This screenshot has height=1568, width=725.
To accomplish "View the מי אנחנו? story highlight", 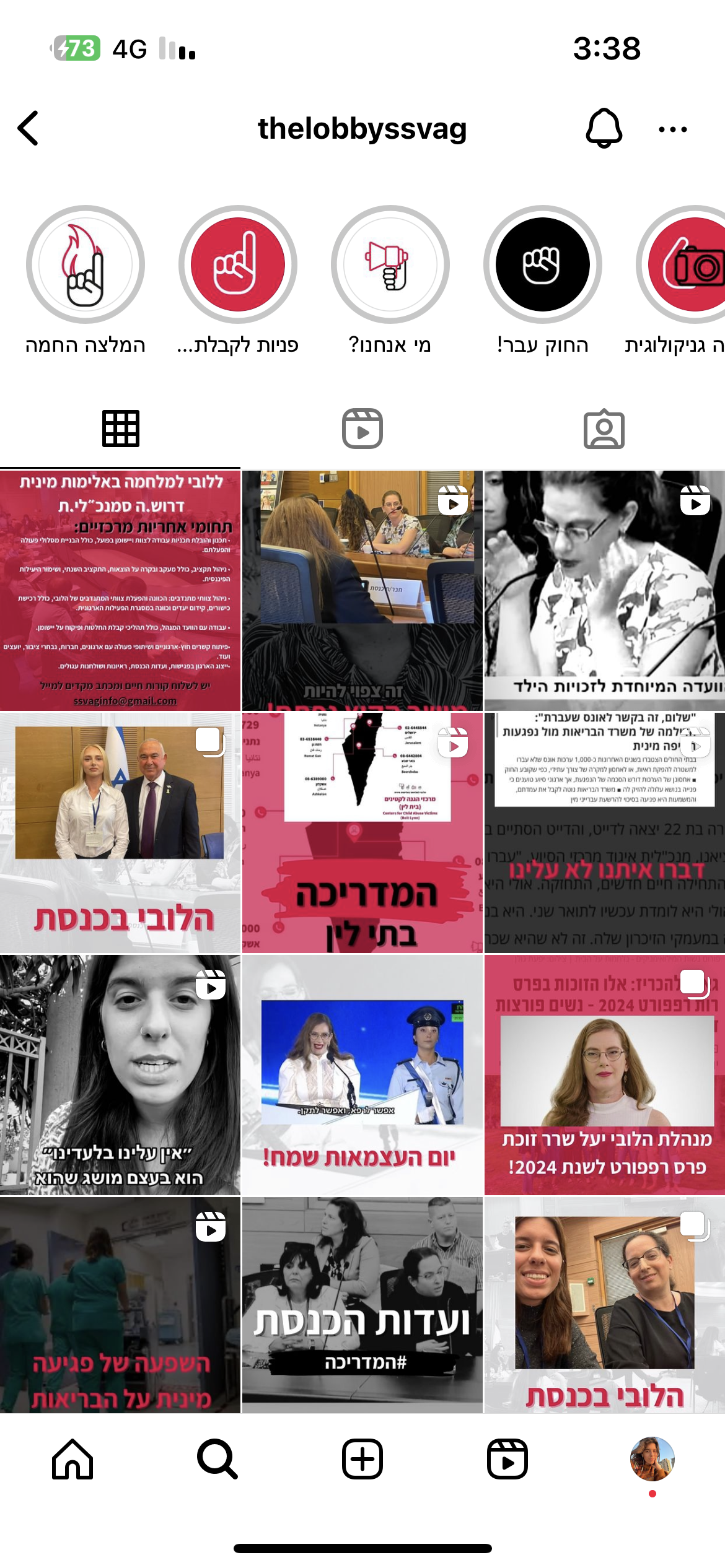I will coord(390,265).
